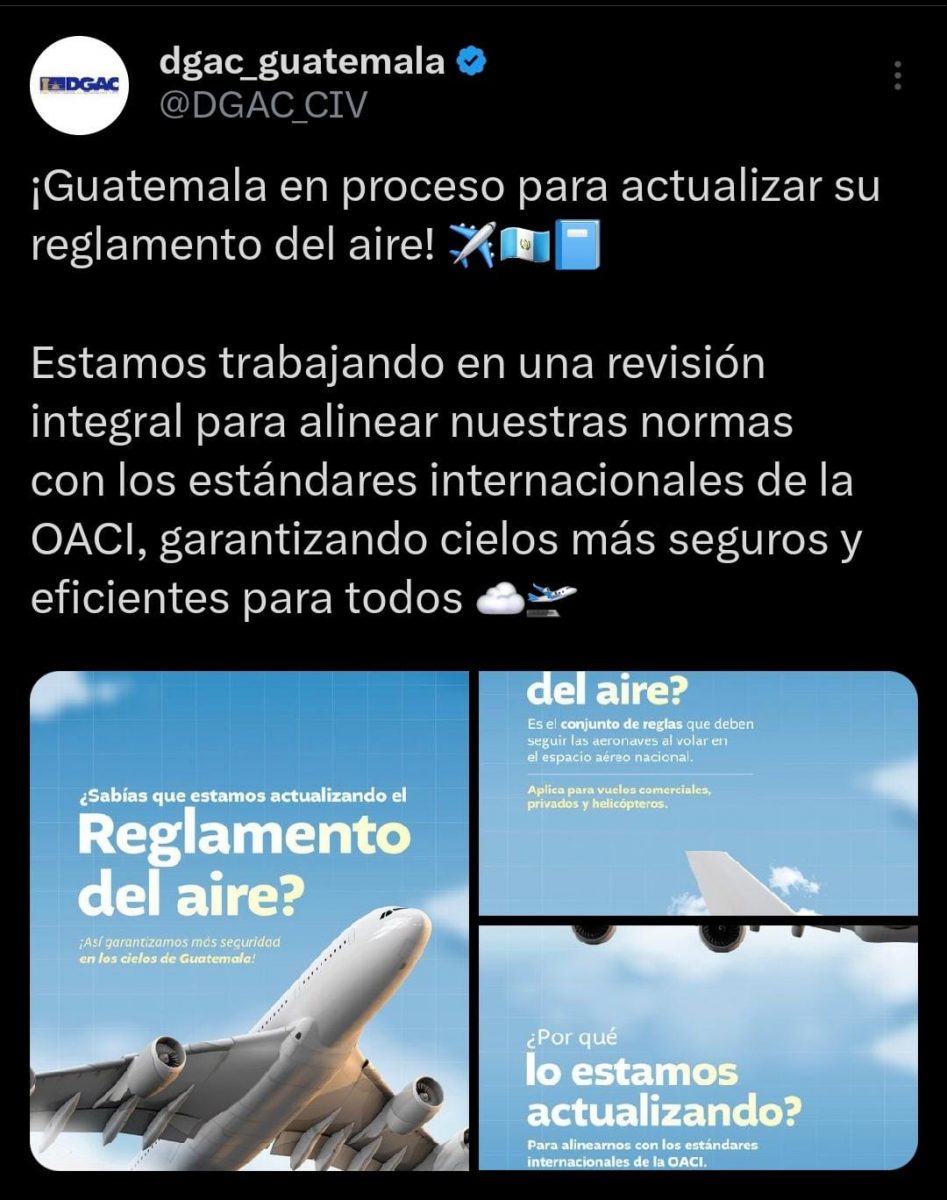
Task: Open the tweet's overflow menu
Action: coord(898,76)
